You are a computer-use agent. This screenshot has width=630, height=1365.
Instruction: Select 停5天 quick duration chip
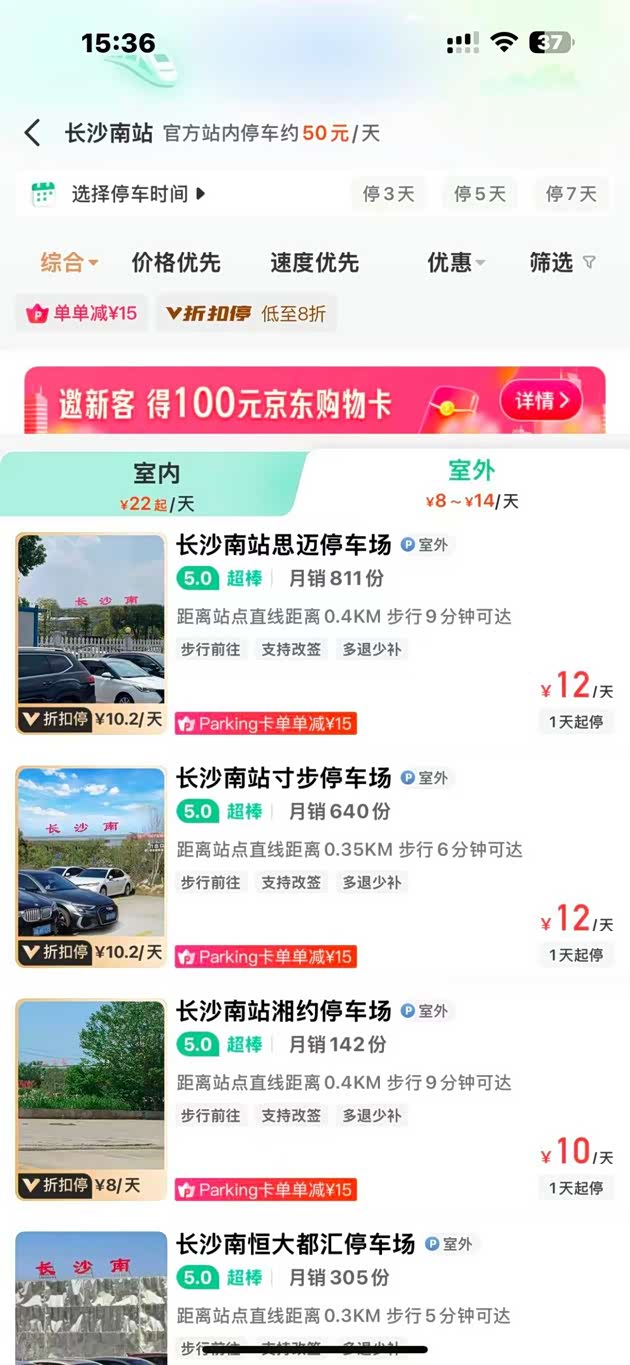point(480,194)
